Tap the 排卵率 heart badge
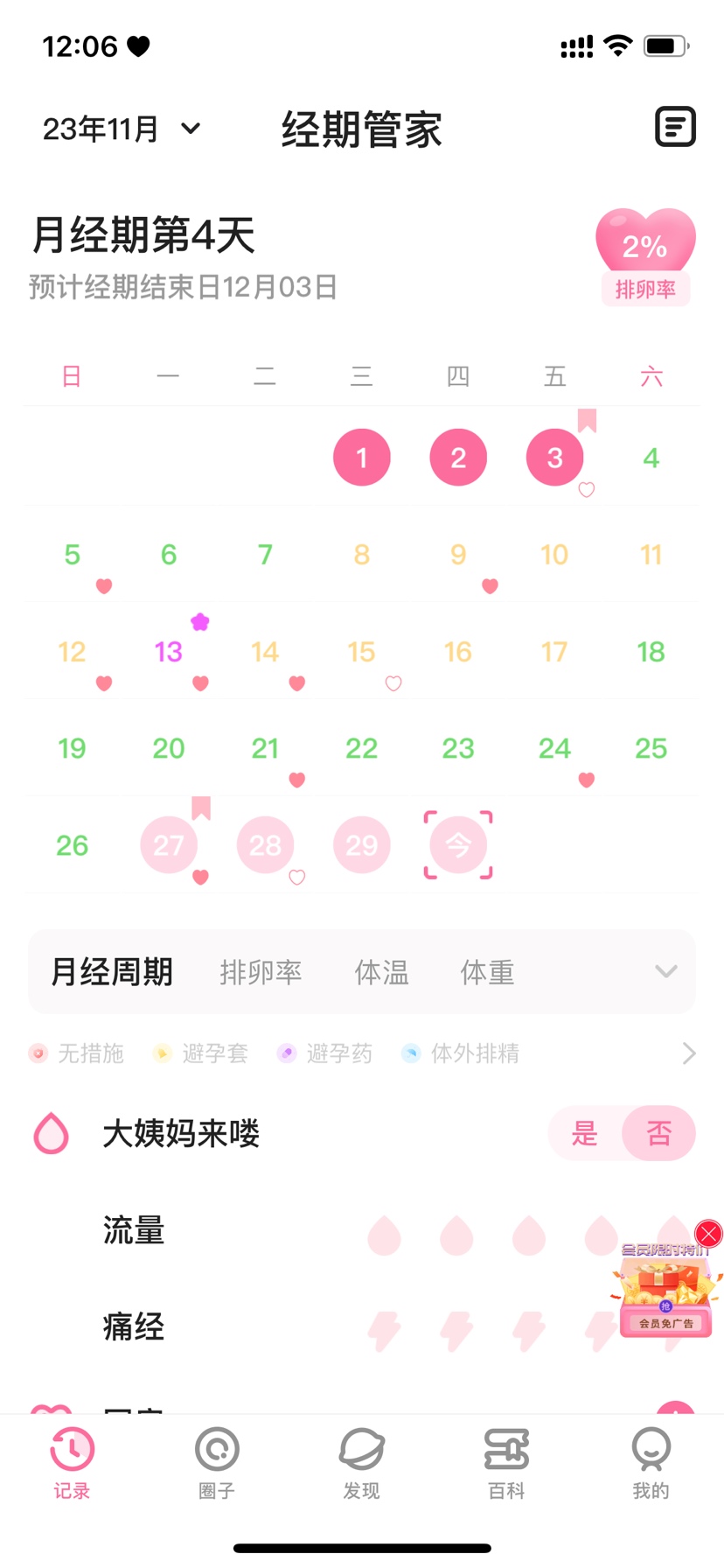The width and height of the screenshot is (724, 1568). coord(645,255)
